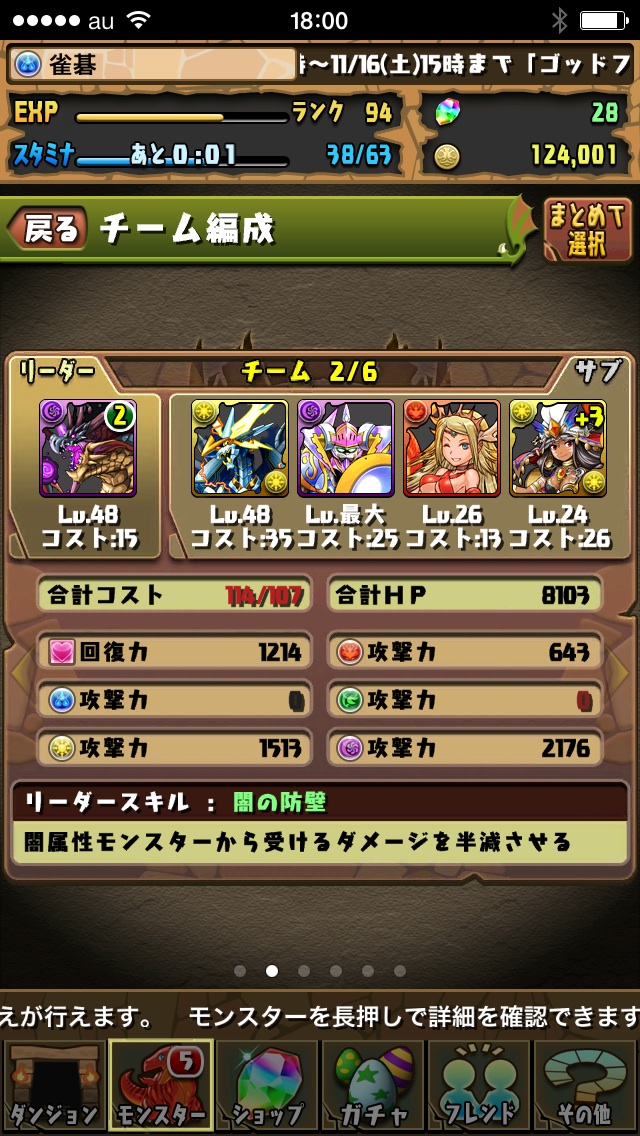Open the フレンド tab

click(479, 1086)
